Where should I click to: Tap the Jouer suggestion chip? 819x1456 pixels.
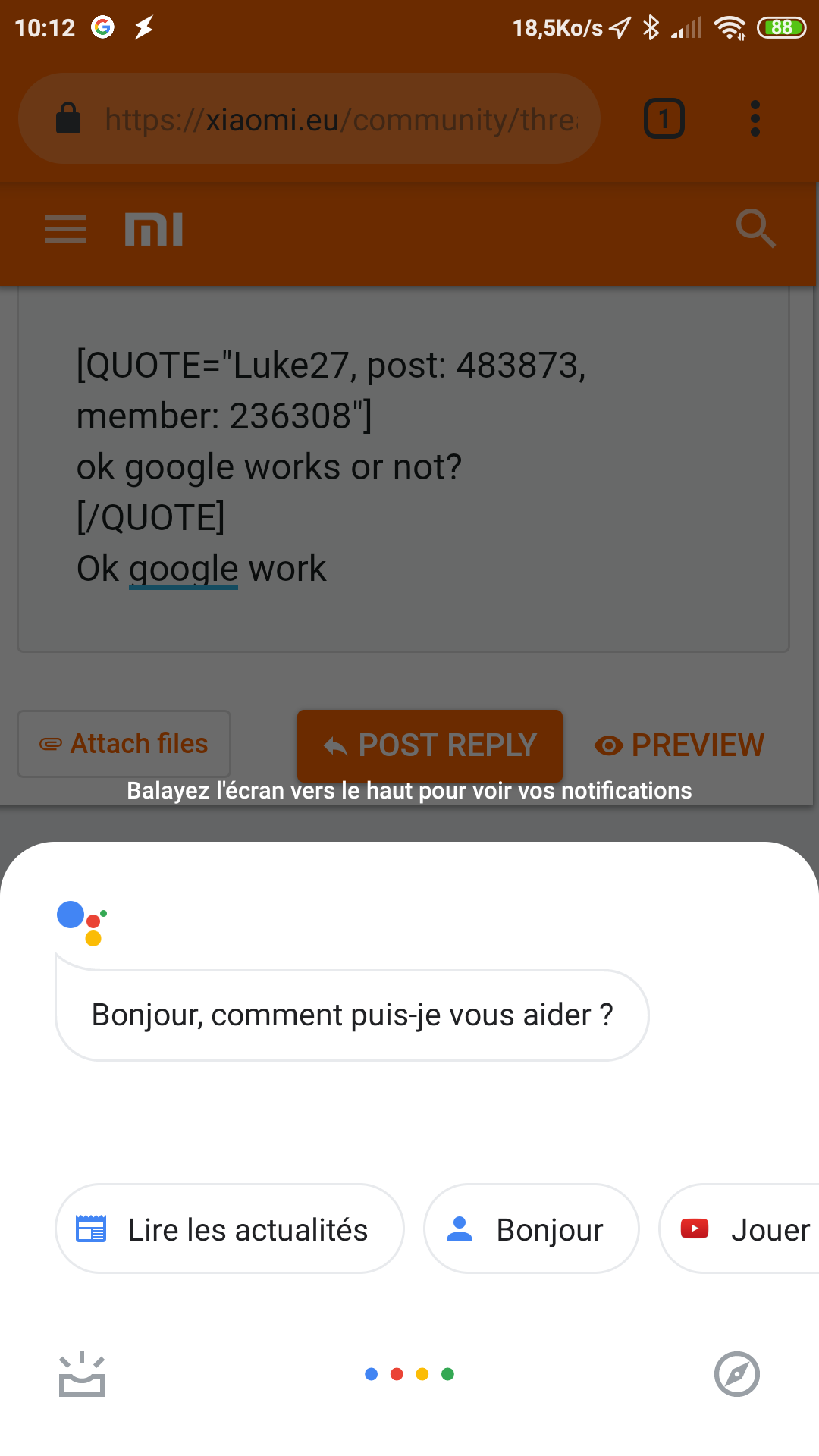point(739,1228)
